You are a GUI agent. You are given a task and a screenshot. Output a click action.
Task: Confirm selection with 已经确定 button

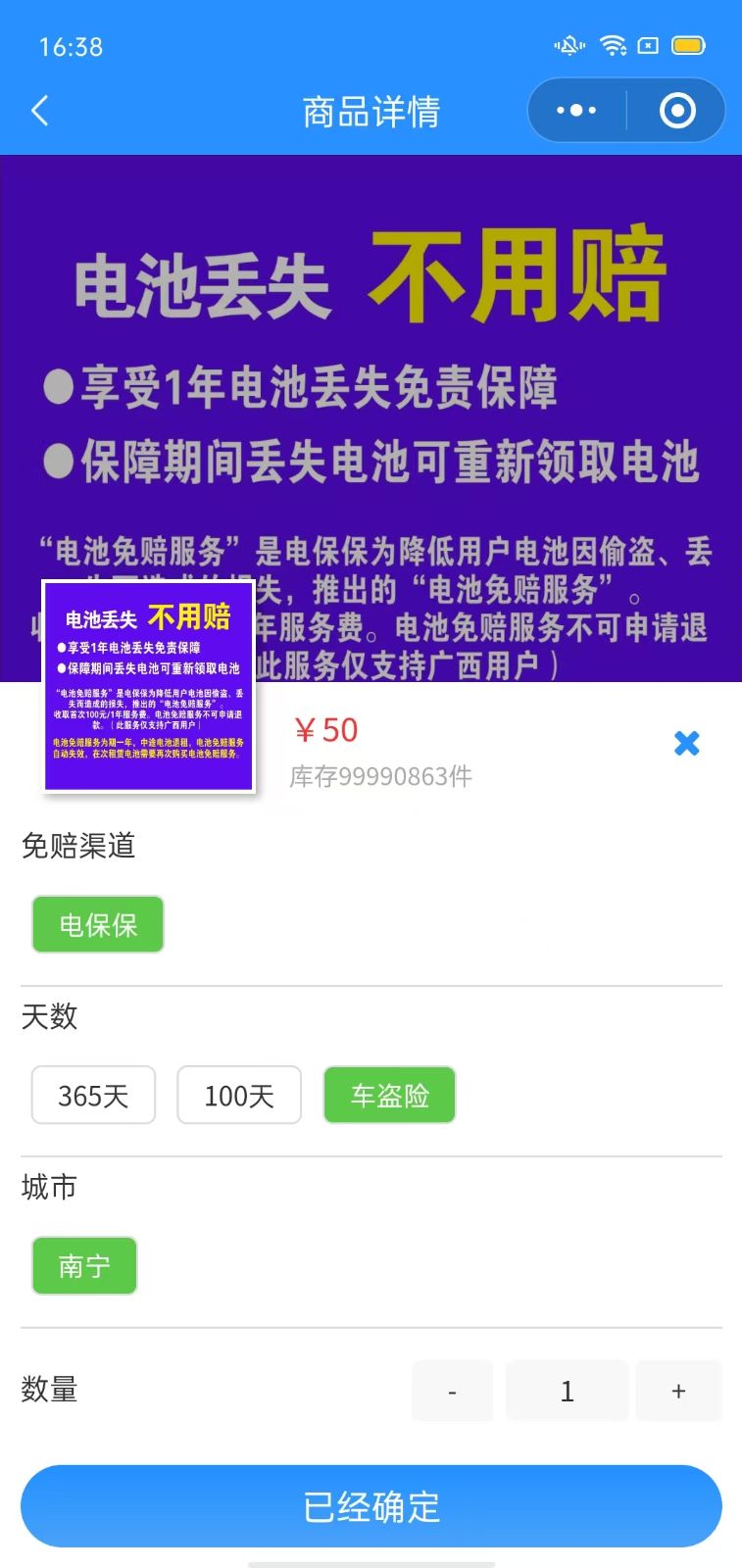click(371, 1506)
